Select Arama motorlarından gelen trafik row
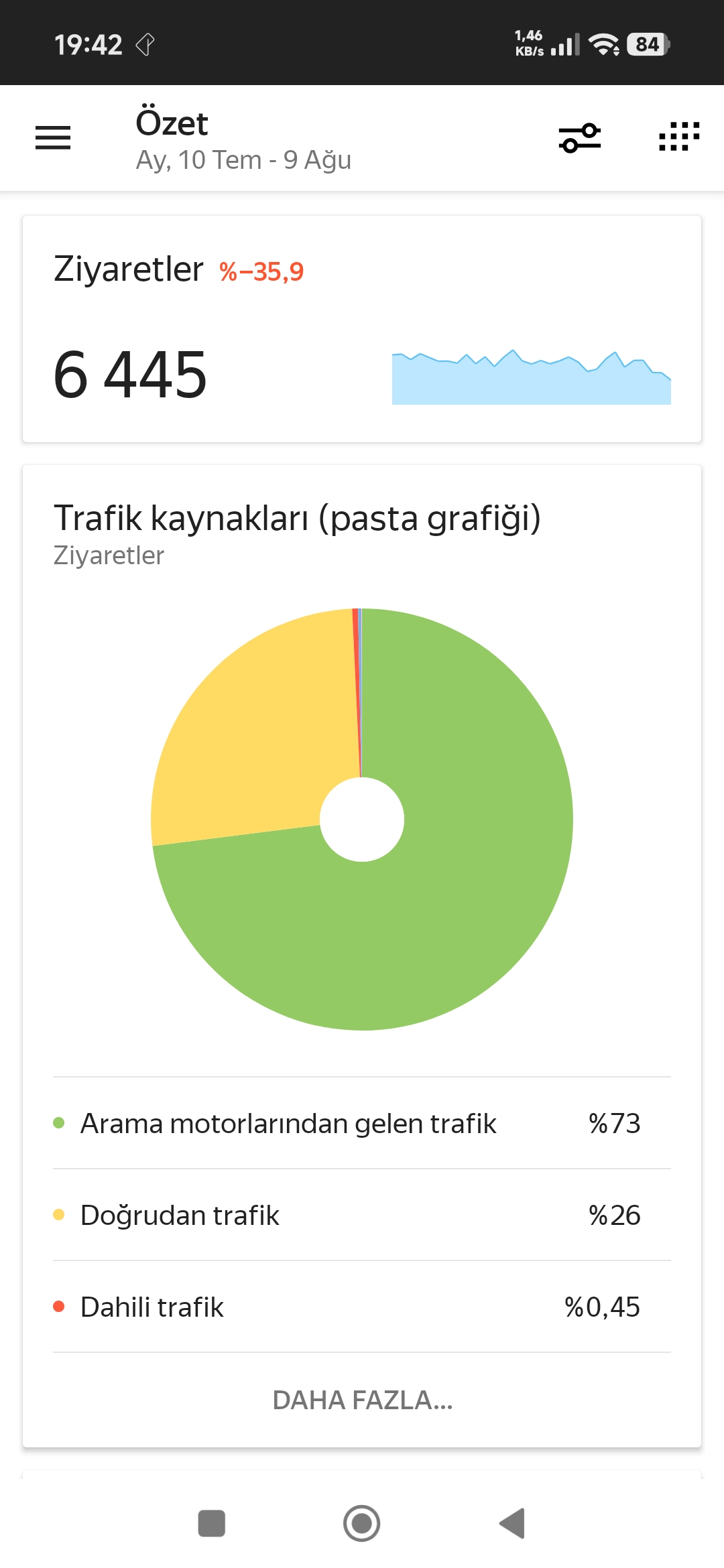Viewport: 724px width, 1568px height. point(362,1123)
